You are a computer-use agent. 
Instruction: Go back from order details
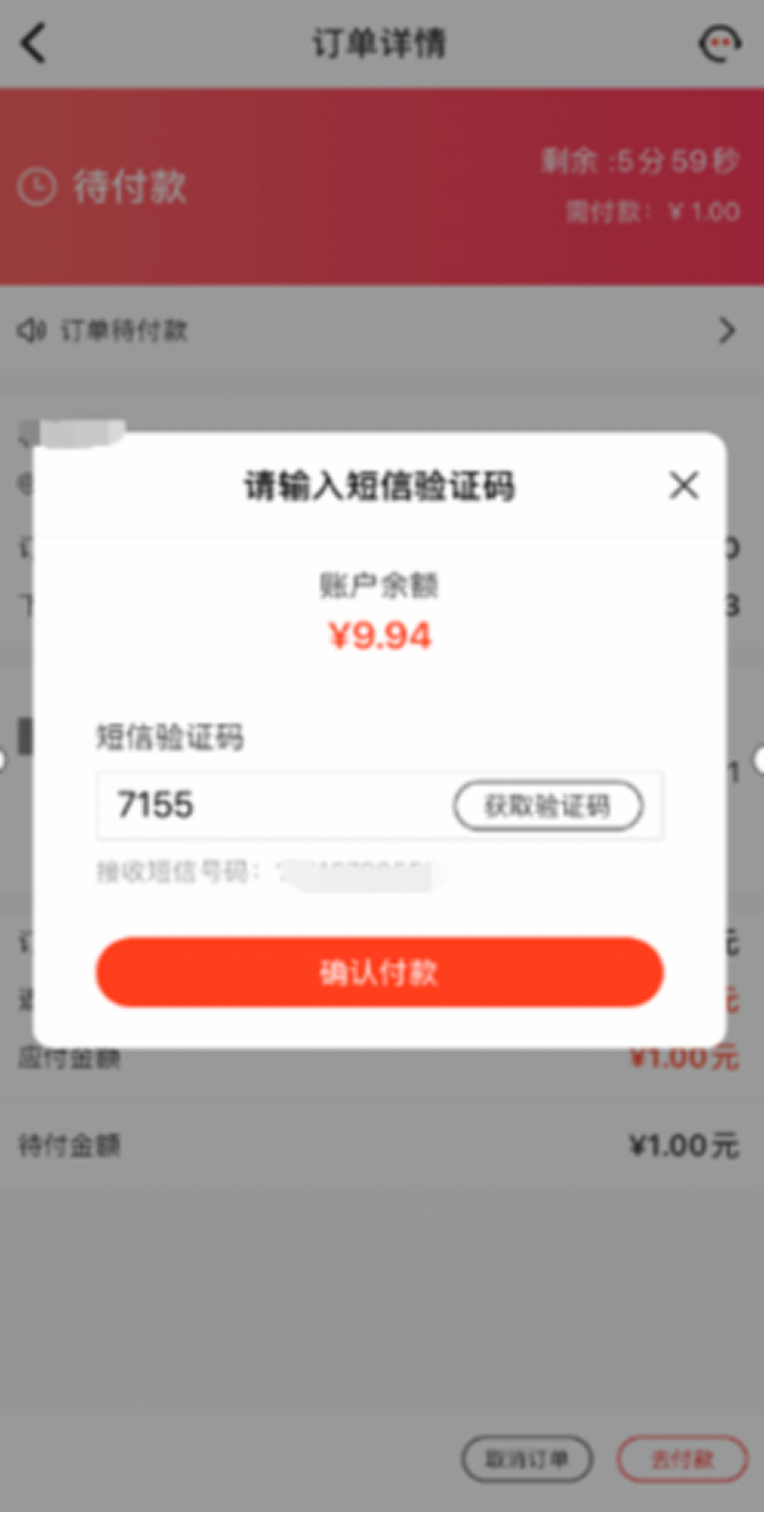(x=34, y=44)
